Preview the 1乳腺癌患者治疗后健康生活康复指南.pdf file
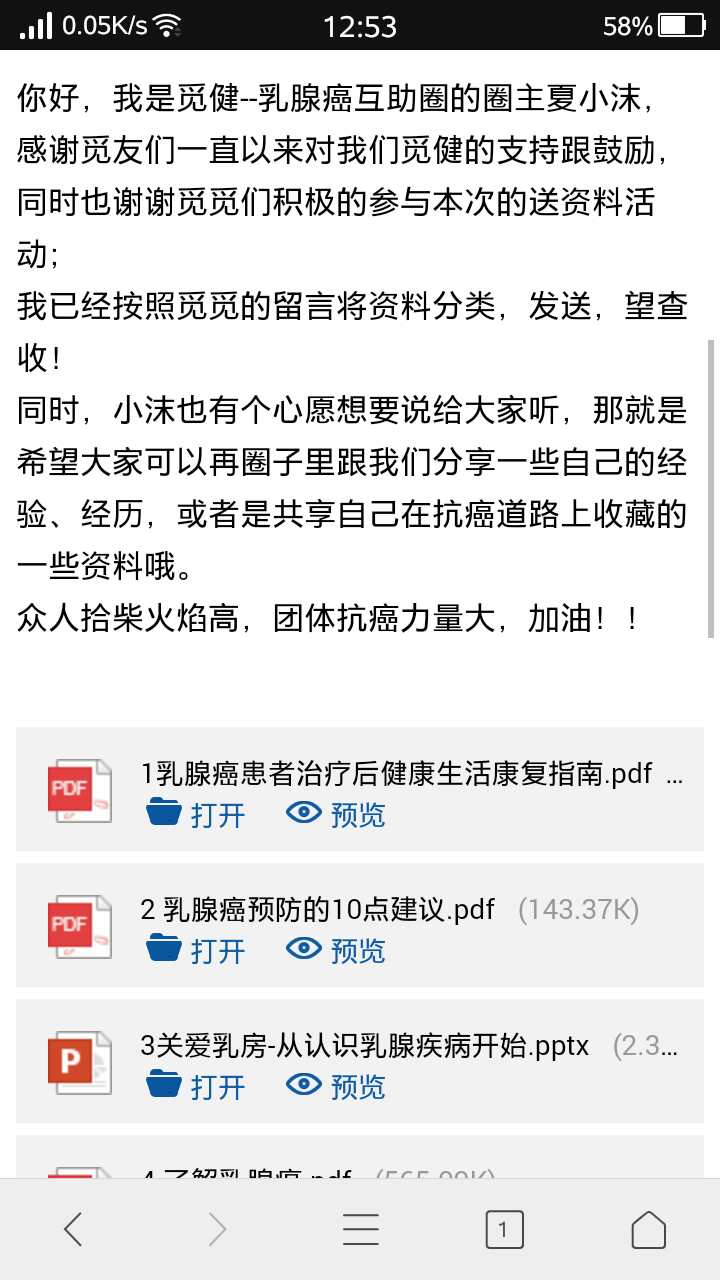This screenshot has height=1280, width=720. [336, 814]
